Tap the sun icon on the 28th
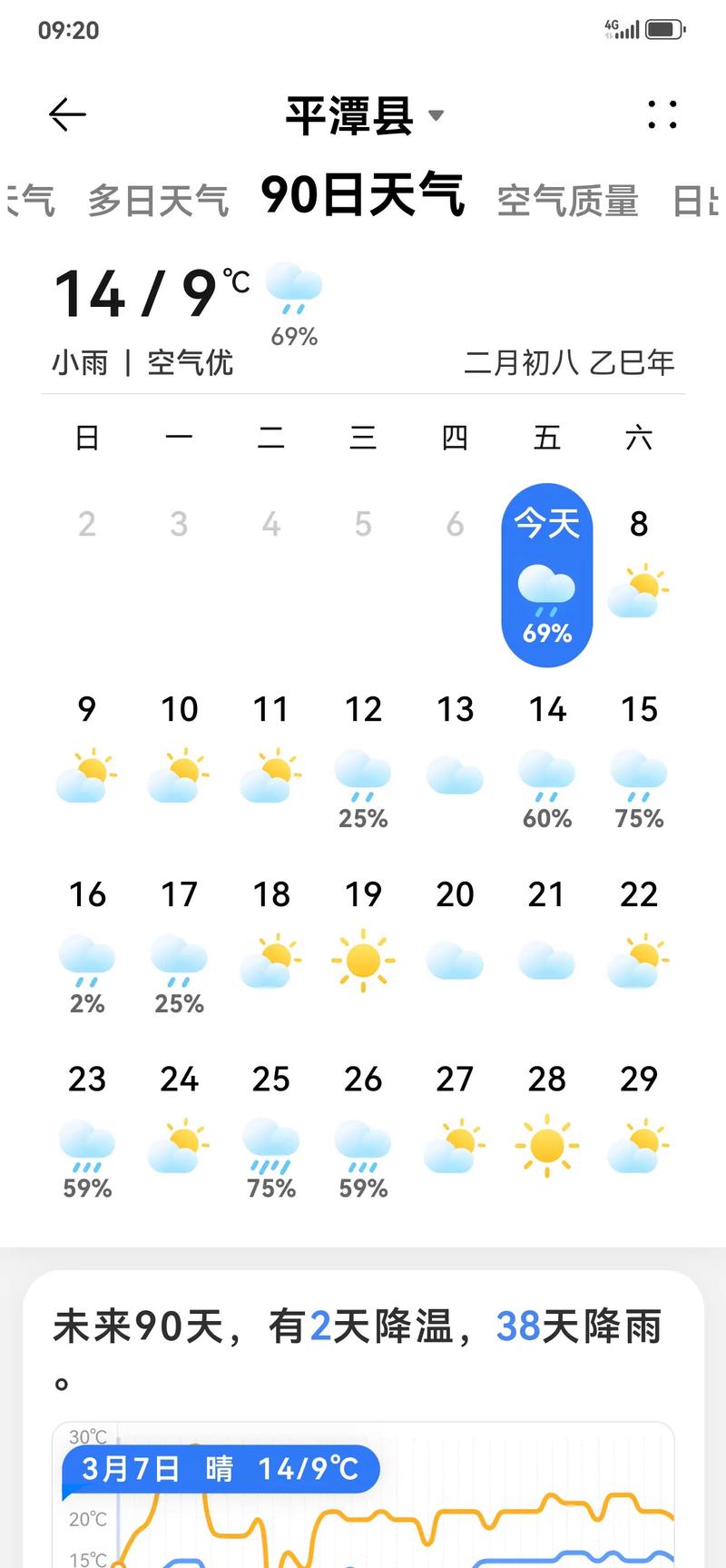Viewport: 726px width, 1568px height. pyautogui.click(x=546, y=1144)
